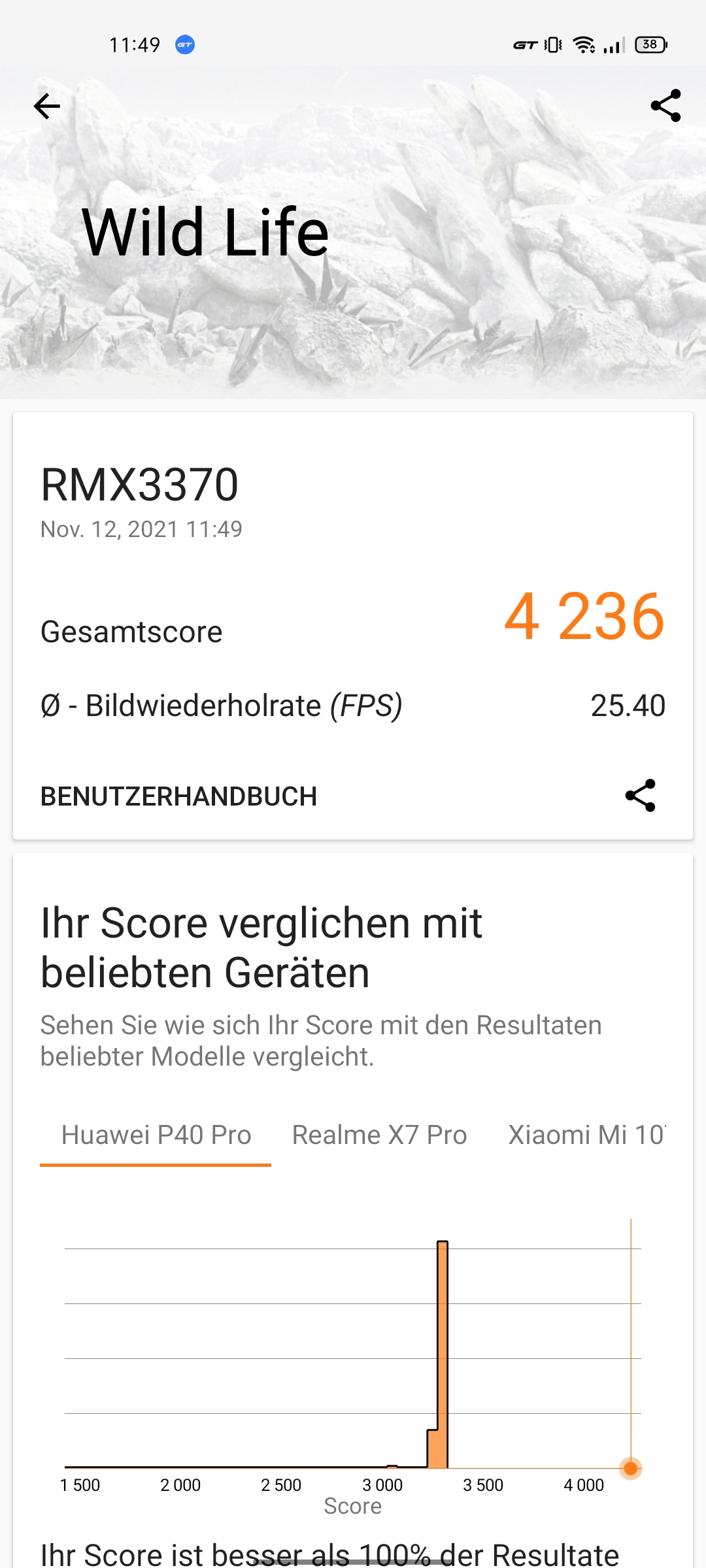Share the result next to BENUTZERHANDBUCH
706x1568 pixels.
click(640, 796)
